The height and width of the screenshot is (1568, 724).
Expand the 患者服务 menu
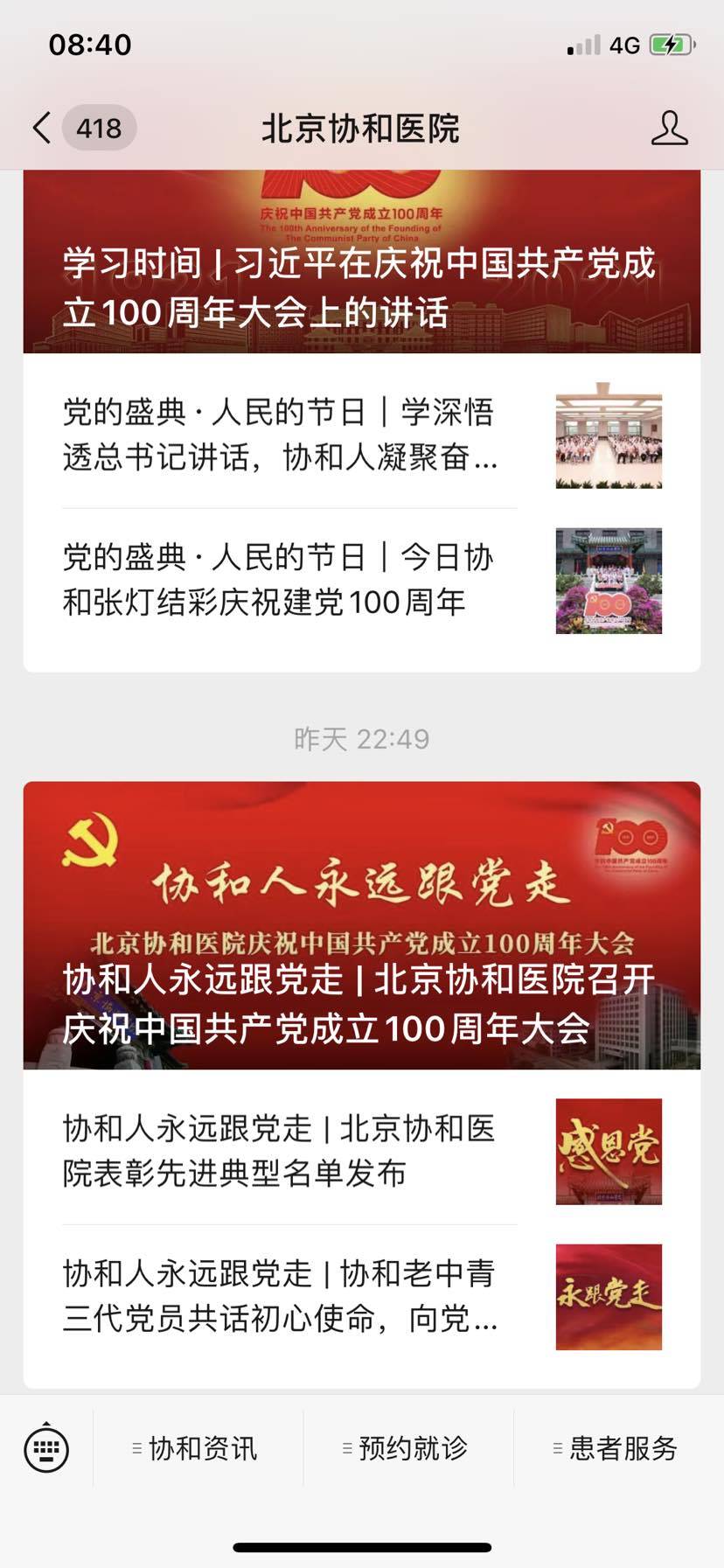(x=618, y=1448)
